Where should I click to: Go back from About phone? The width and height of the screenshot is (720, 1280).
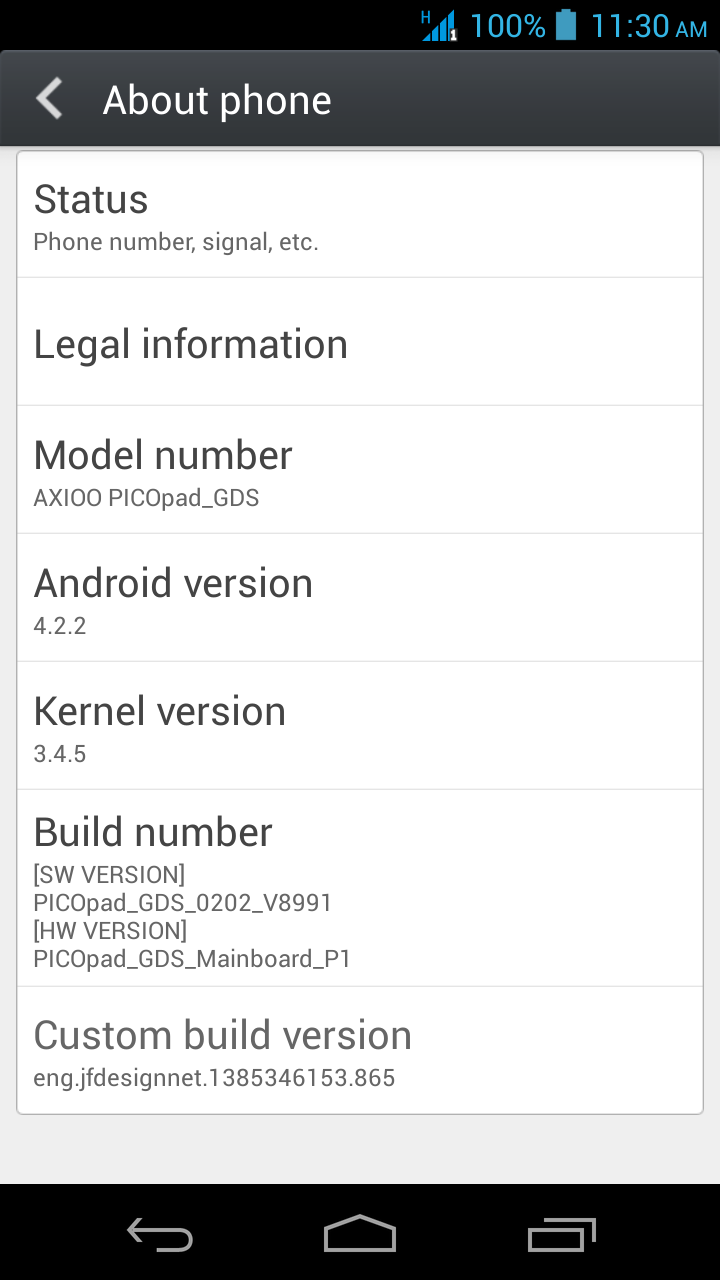tap(50, 99)
